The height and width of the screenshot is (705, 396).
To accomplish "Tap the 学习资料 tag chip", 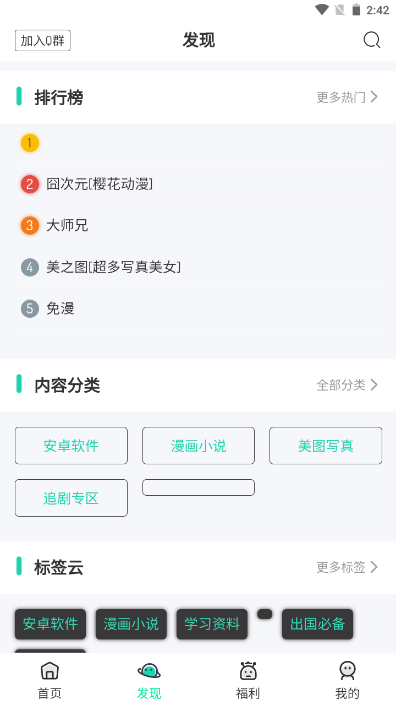I will (212, 624).
